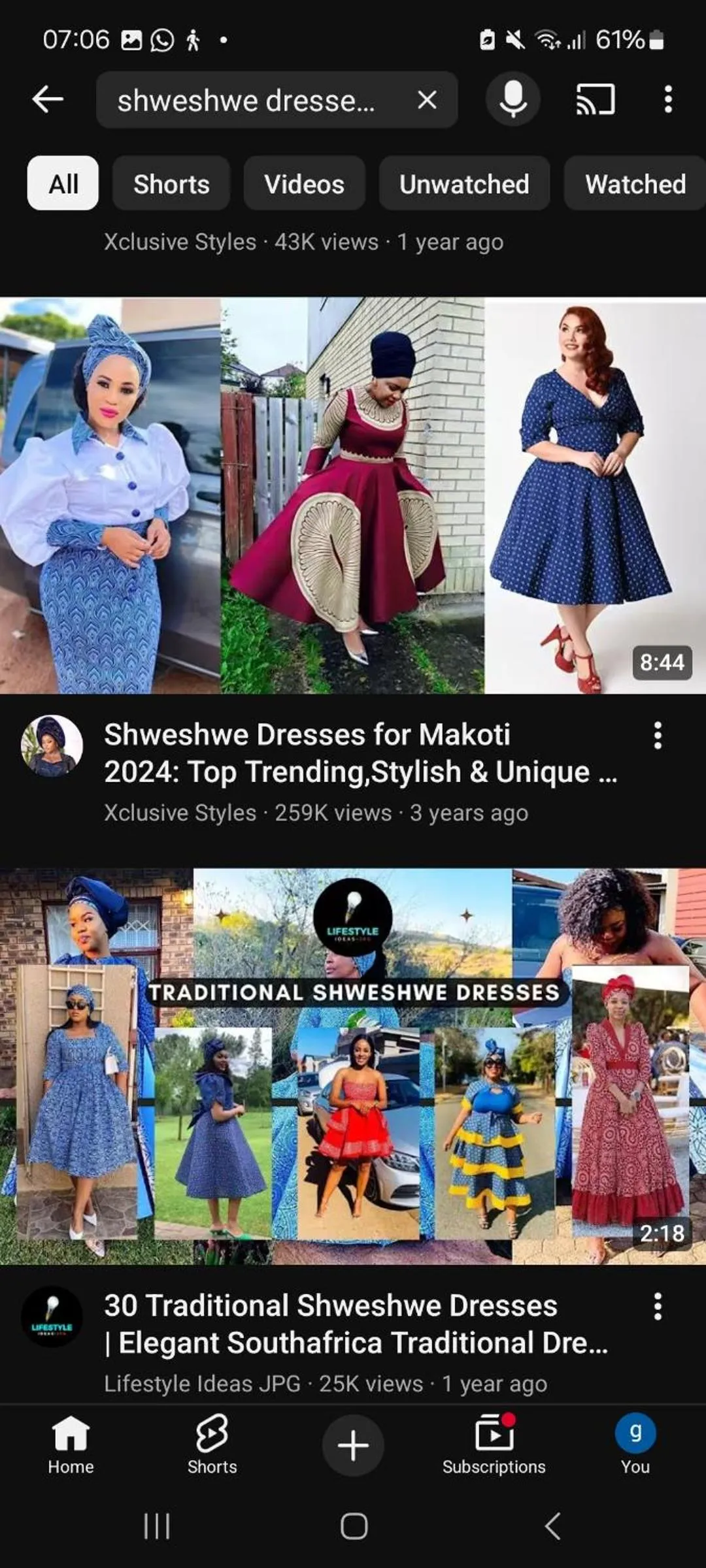The width and height of the screenshot is (706, 1568).
Task: Select the All filter chip
Action: [x=63, y=184]
